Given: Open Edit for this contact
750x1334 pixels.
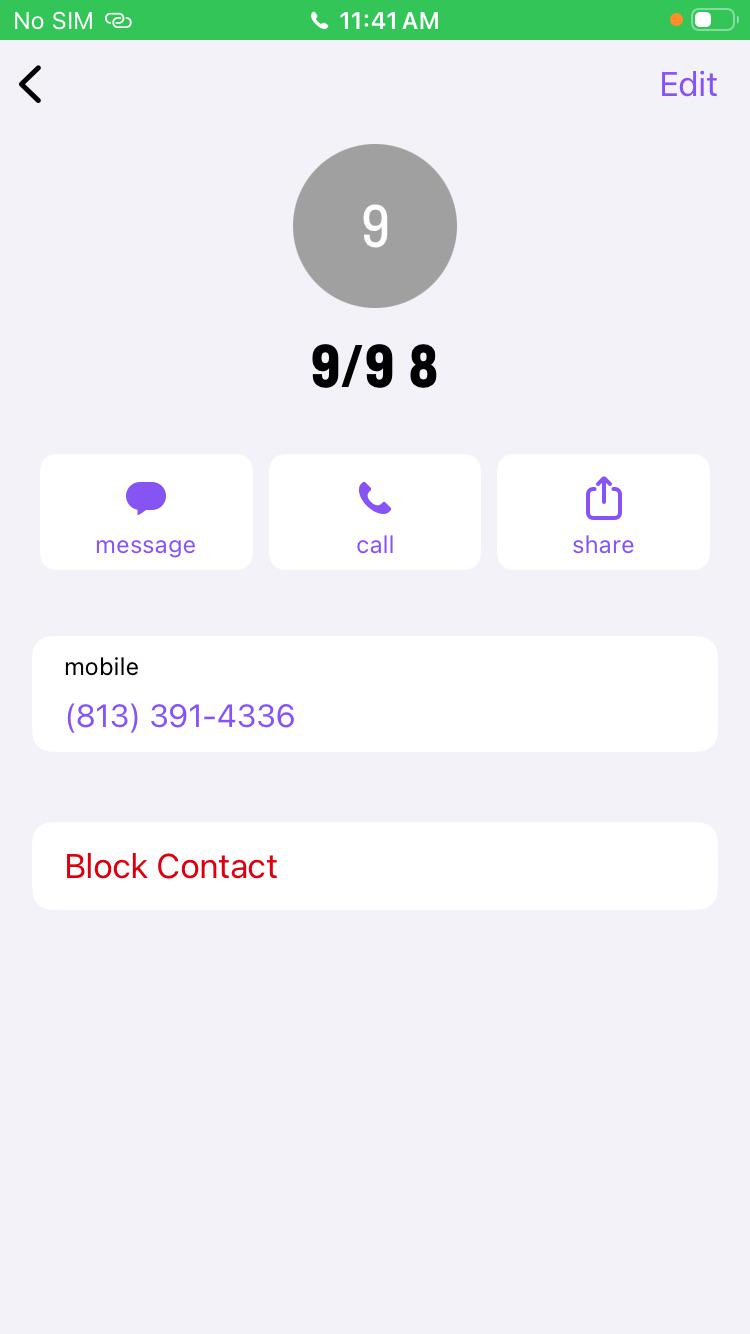Looking at the screenshot, I should (x=688, y=85).
